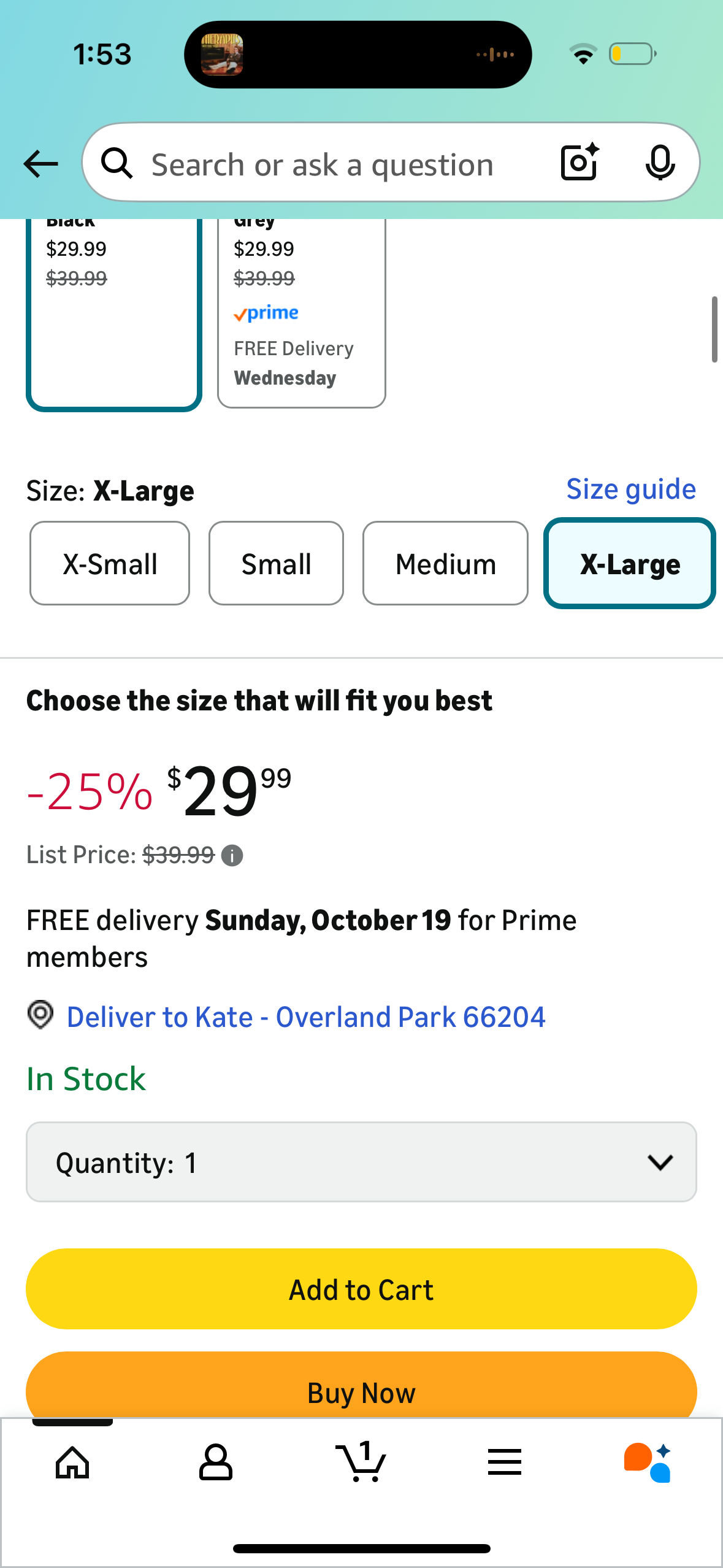The width and height of the screenshot is (723, 1568).
Task: Buy Now
Action: coord(361,1391)
